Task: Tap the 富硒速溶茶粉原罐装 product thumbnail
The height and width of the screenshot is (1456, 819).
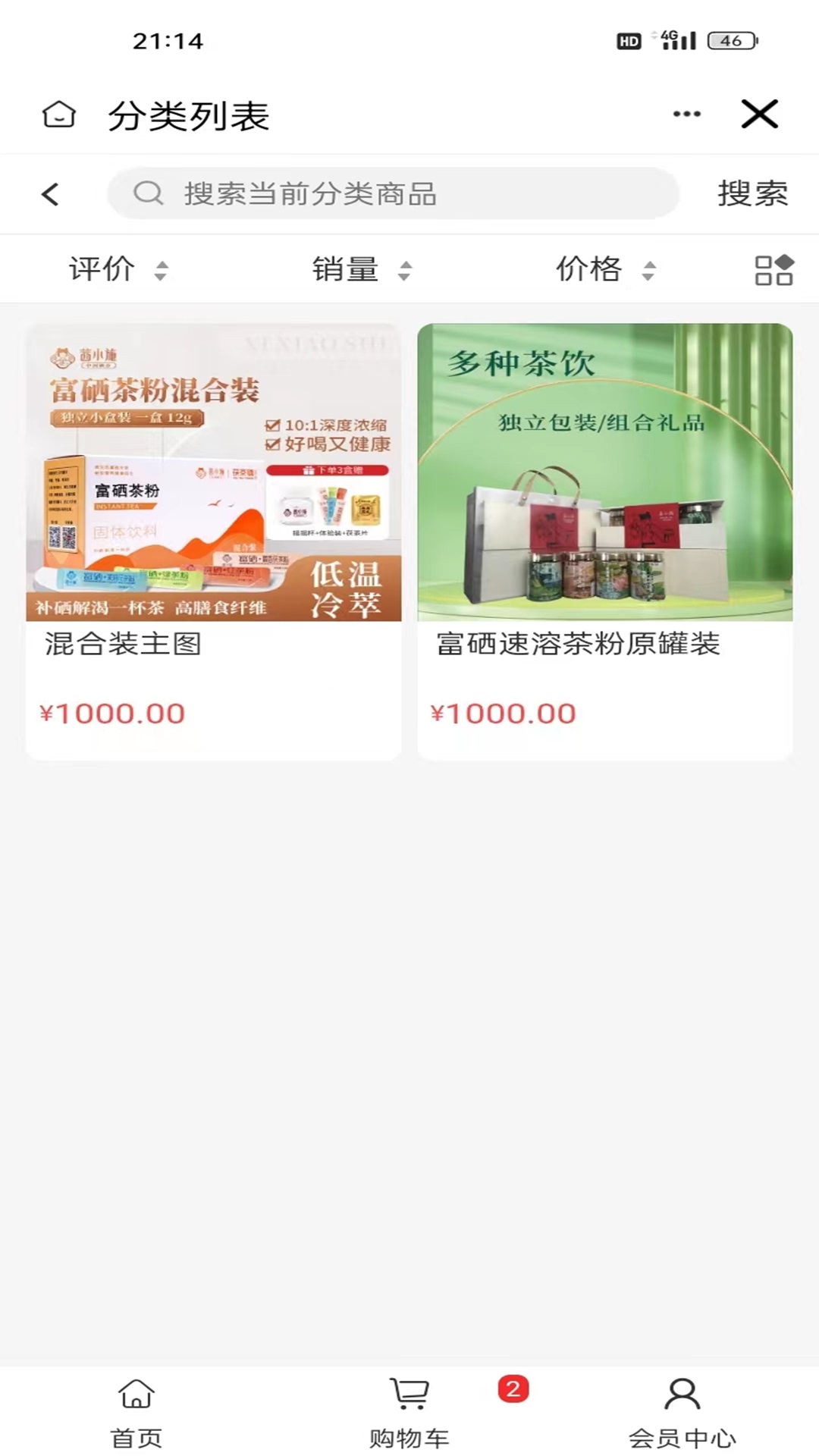Action: [604, 472]
